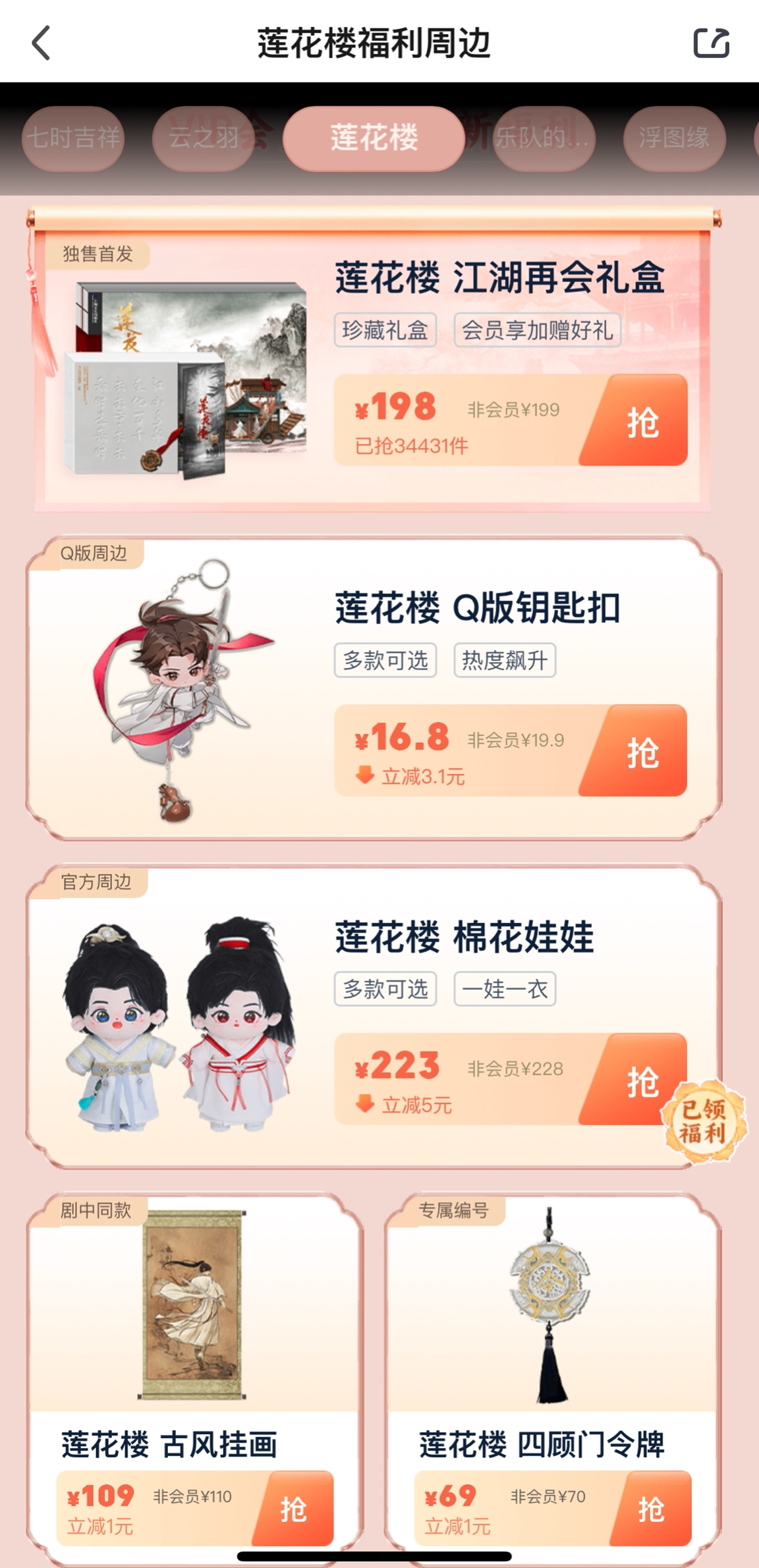
Task: Switch to the 云之羽 tab
Action: coord(204,138)
